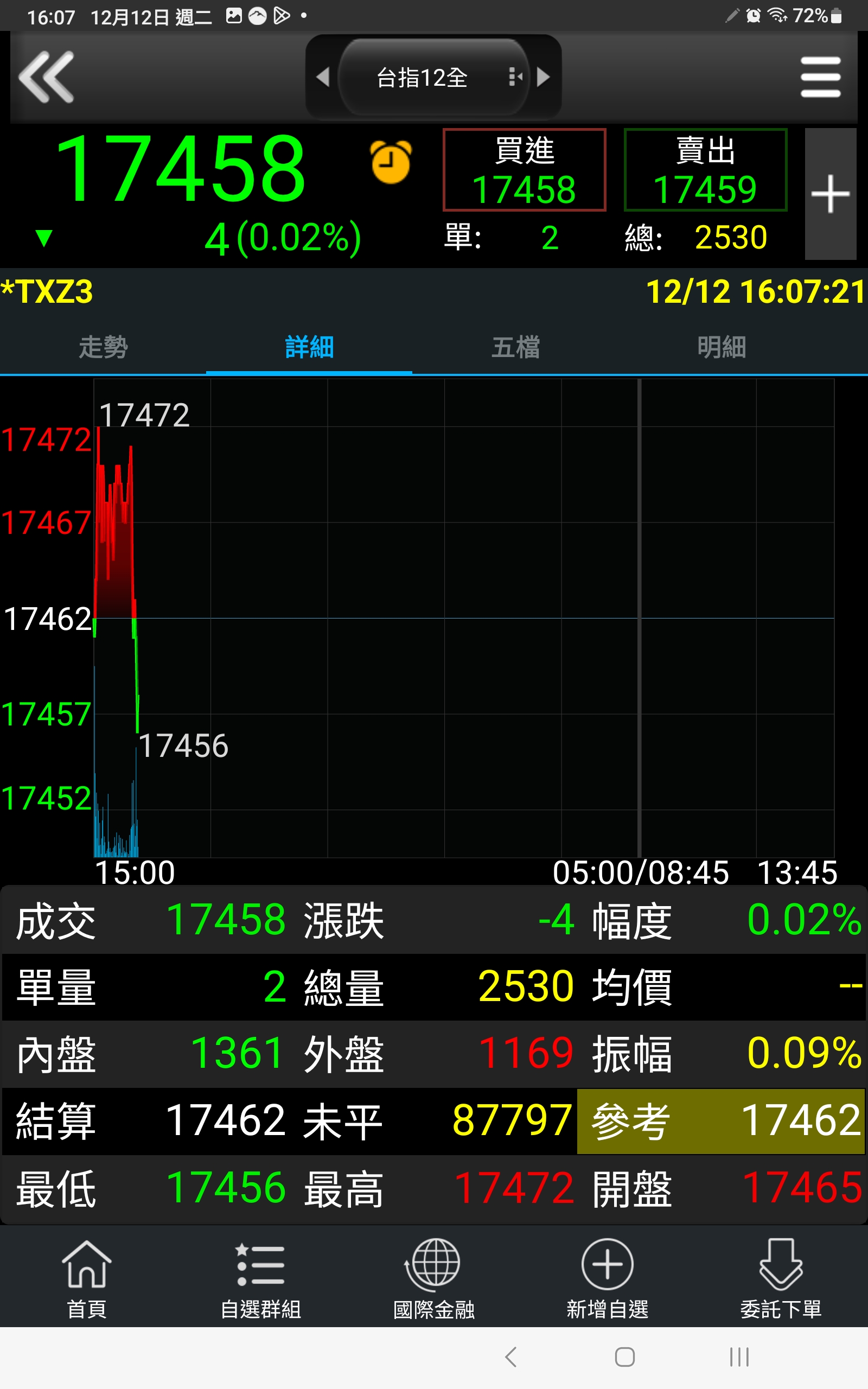Tap the plus button beside the sell box
The height and width of the screenshot is (1389, 868).
coord(830,194)
